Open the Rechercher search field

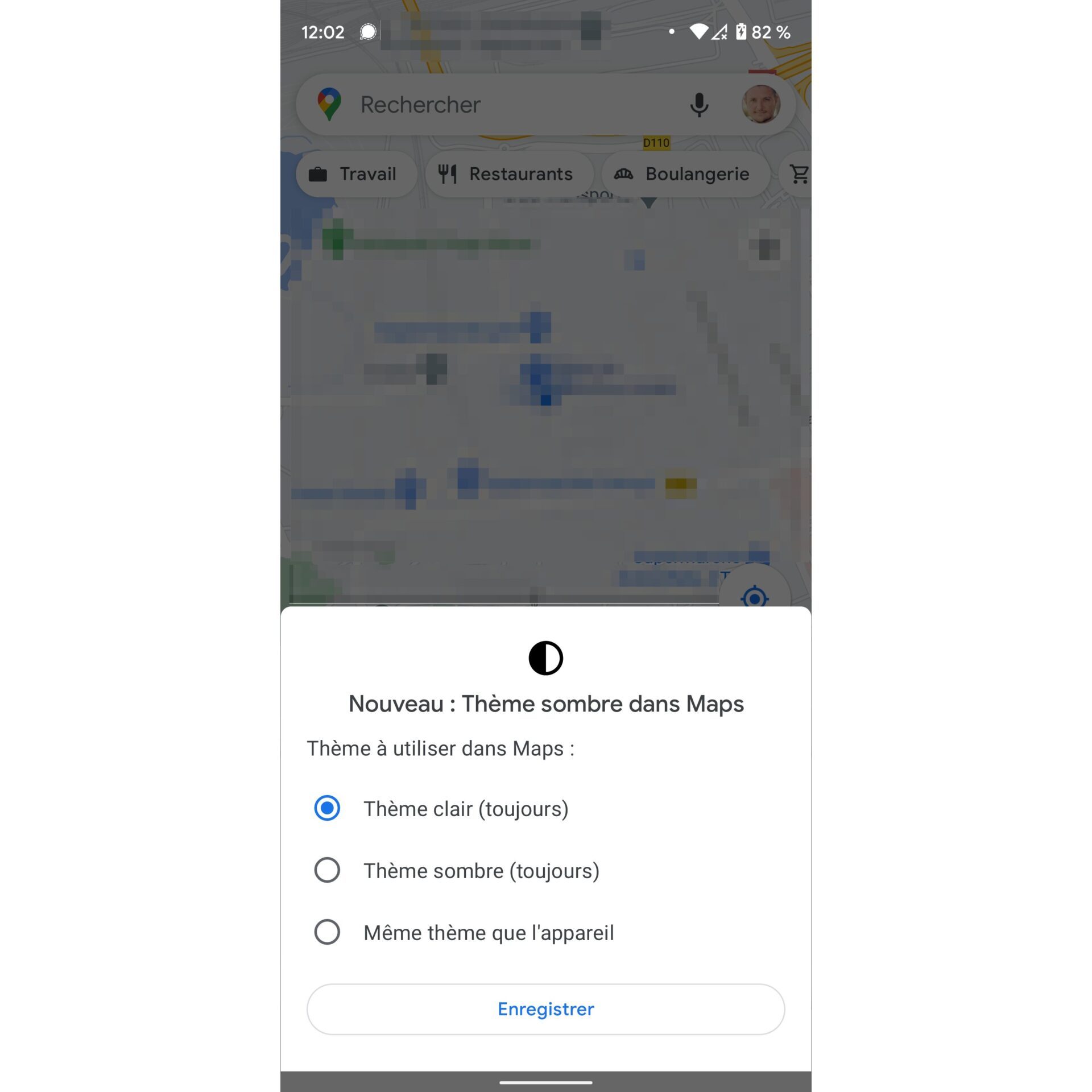pyautogui.click(x=500, y=105)
